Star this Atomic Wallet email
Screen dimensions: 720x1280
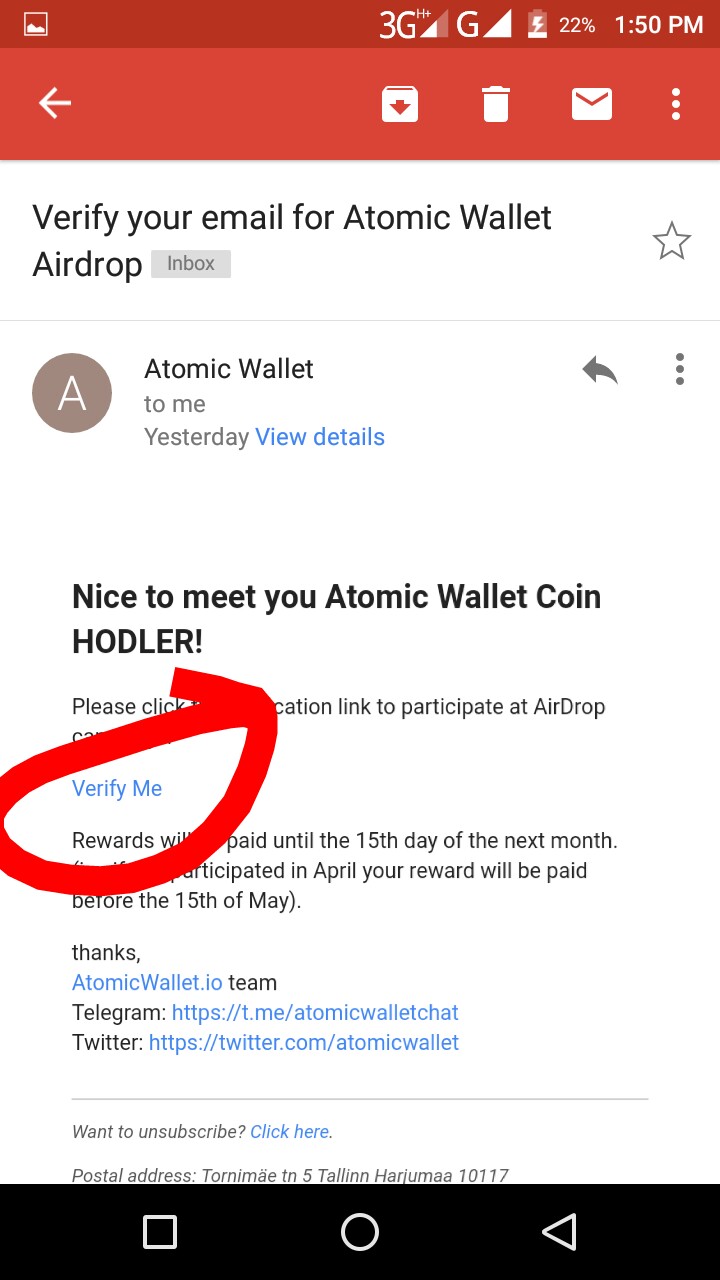coord(671,241)
